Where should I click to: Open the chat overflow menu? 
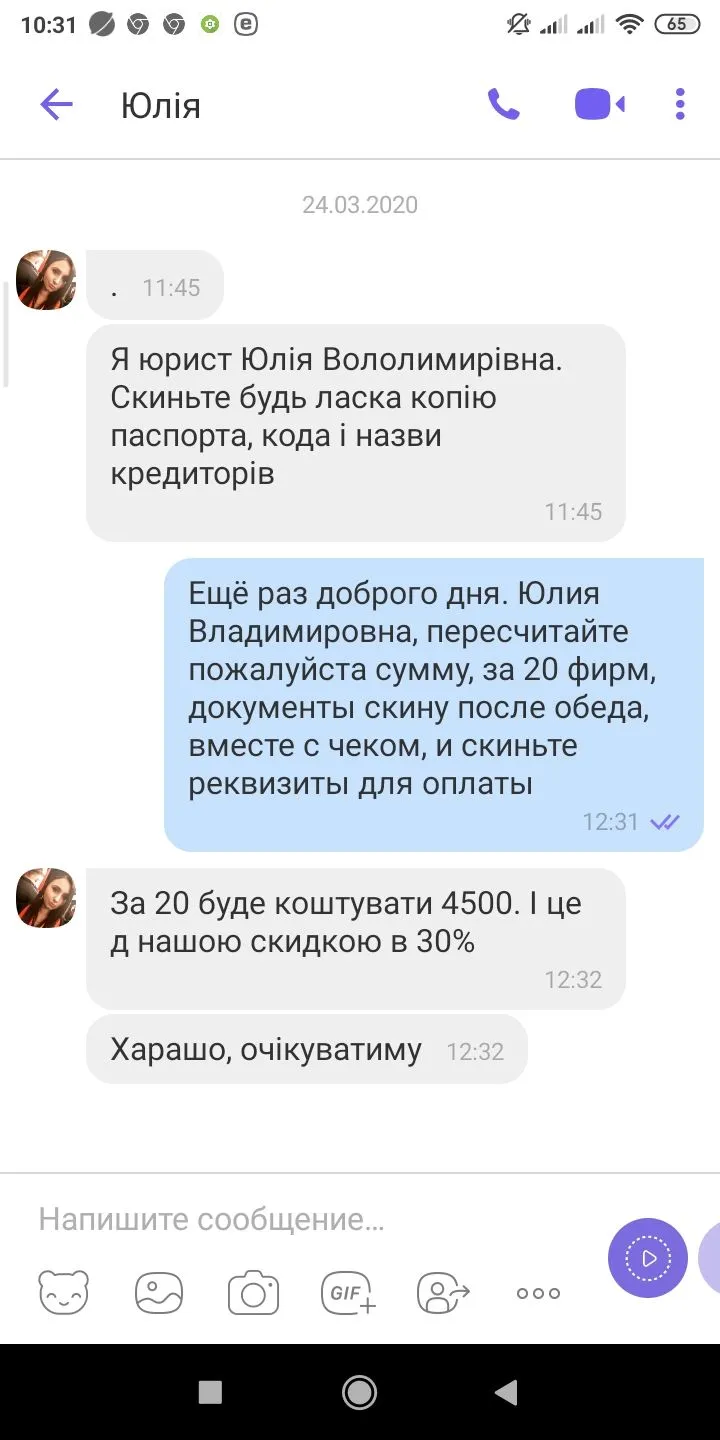(x=680, y=104)
